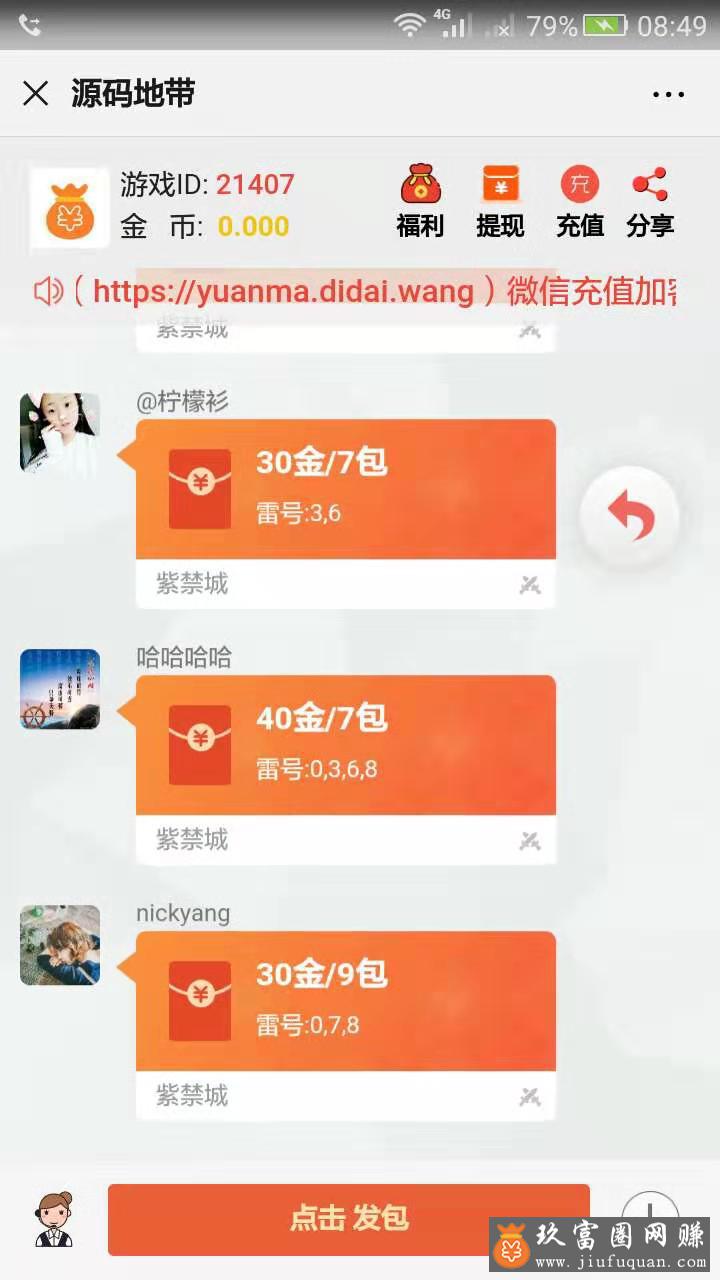The height and width of the screenshot is (1280, 720).
Task: Open the three-dot overflow menu
Action: coord(668,95)
